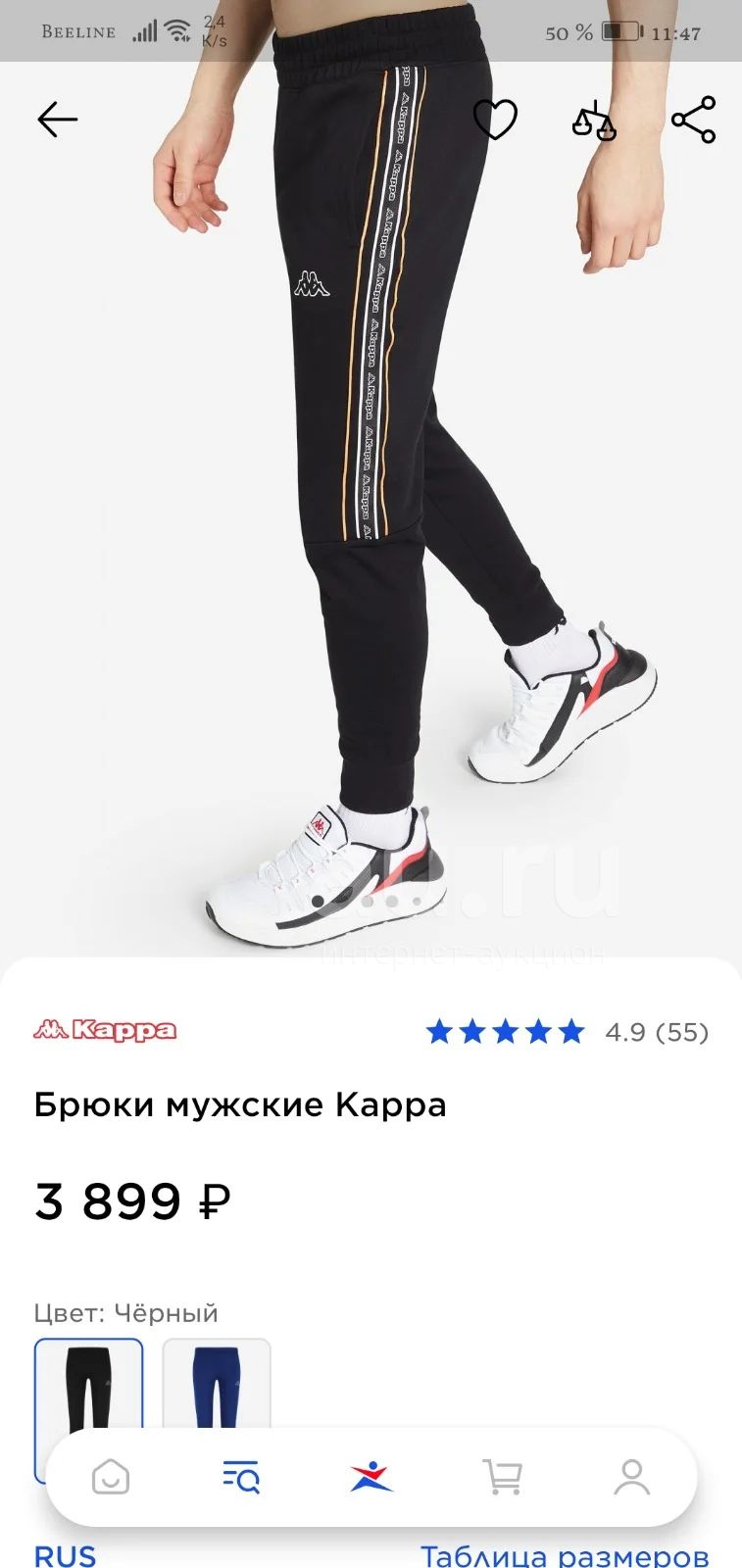Open the catalog search tab
Screen dimensions: 742x1568
point(240,1477)
